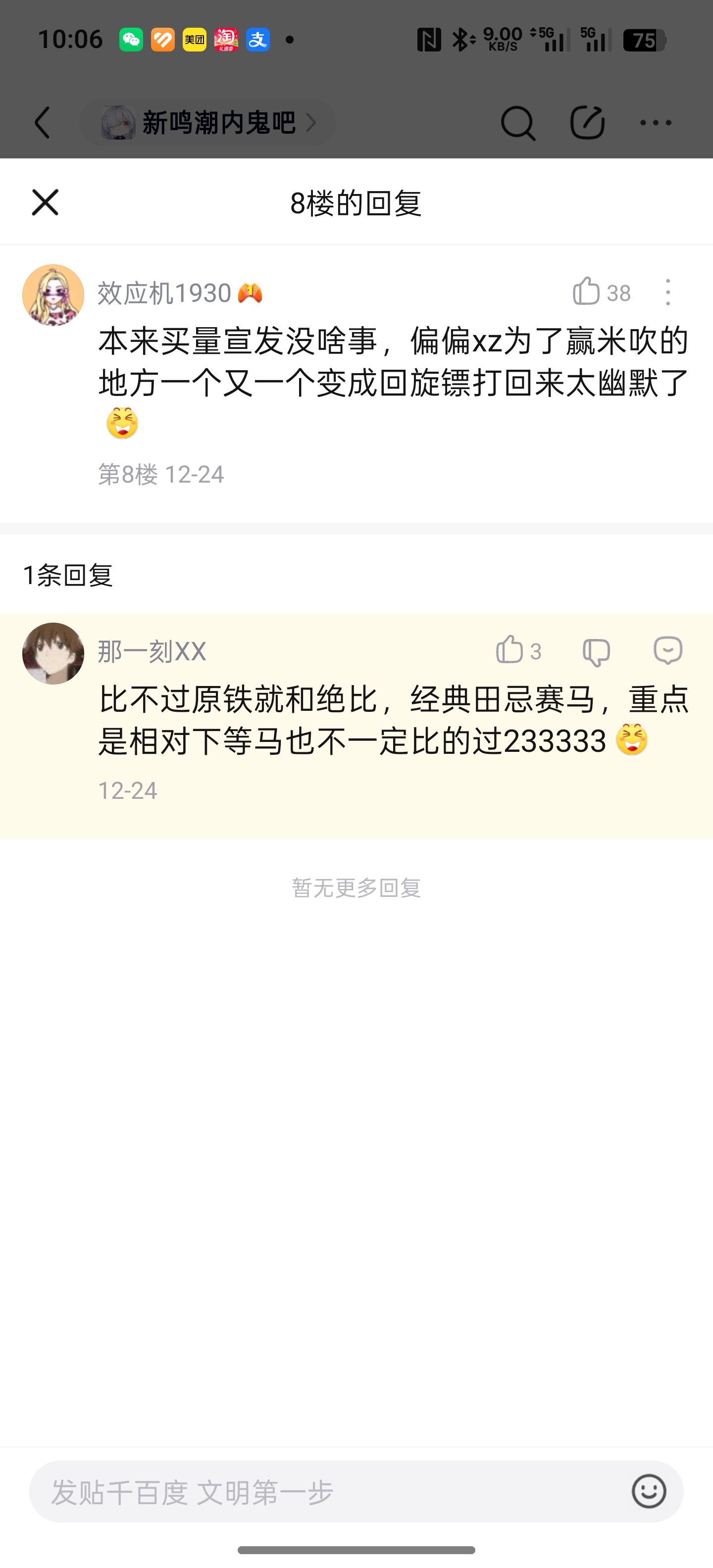The image size is (713, 1568).
Task: Go back from the post page
Action: coord(43,122)
